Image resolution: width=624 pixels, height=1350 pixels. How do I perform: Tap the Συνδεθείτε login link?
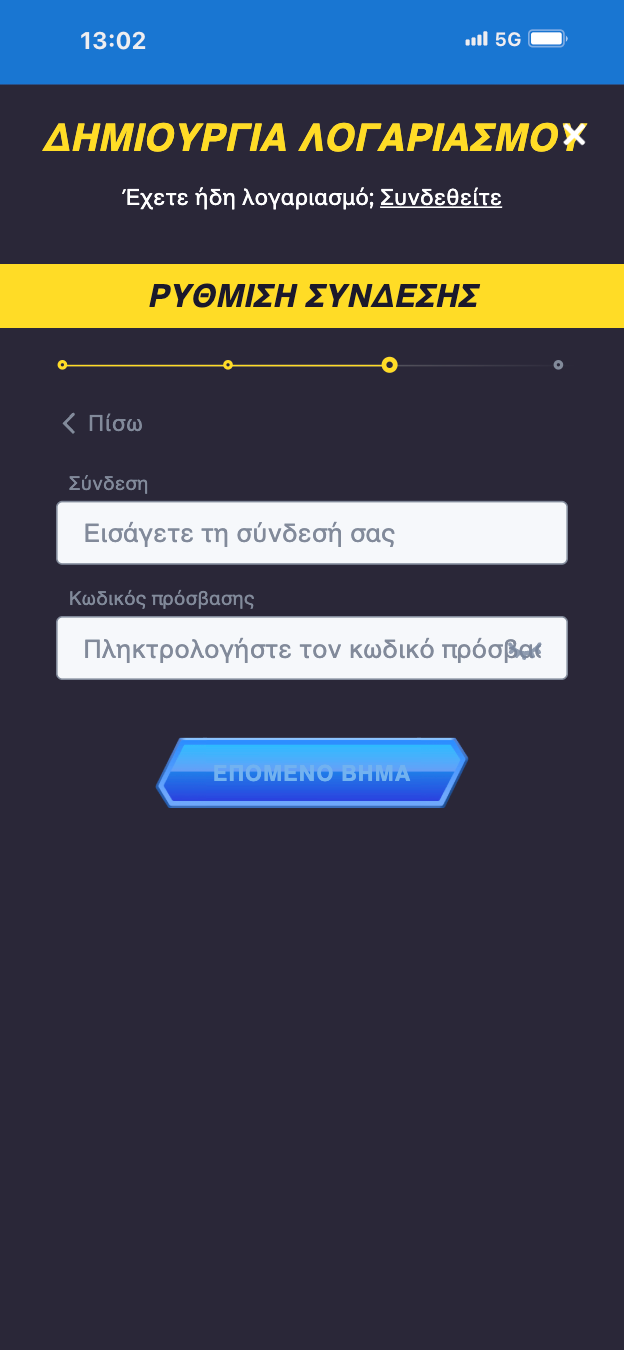pos(440,197)
